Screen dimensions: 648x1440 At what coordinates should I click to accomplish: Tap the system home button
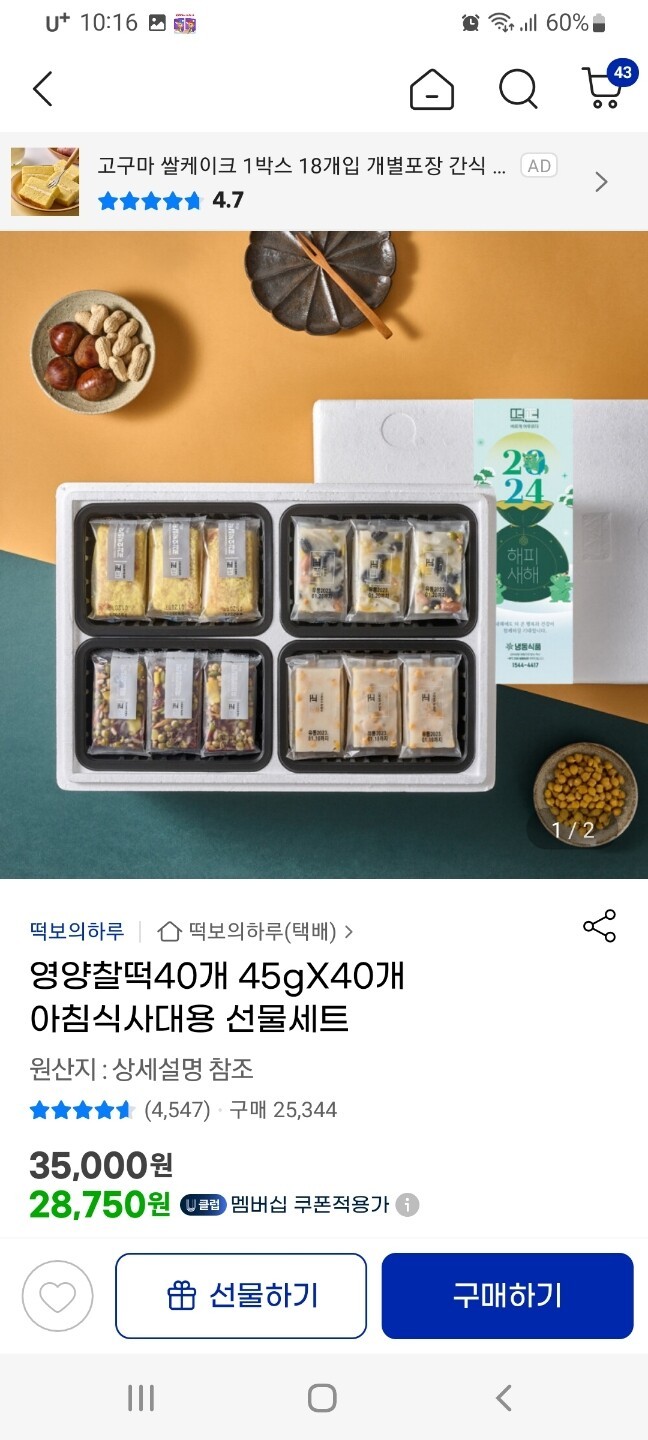(322, 1398)
